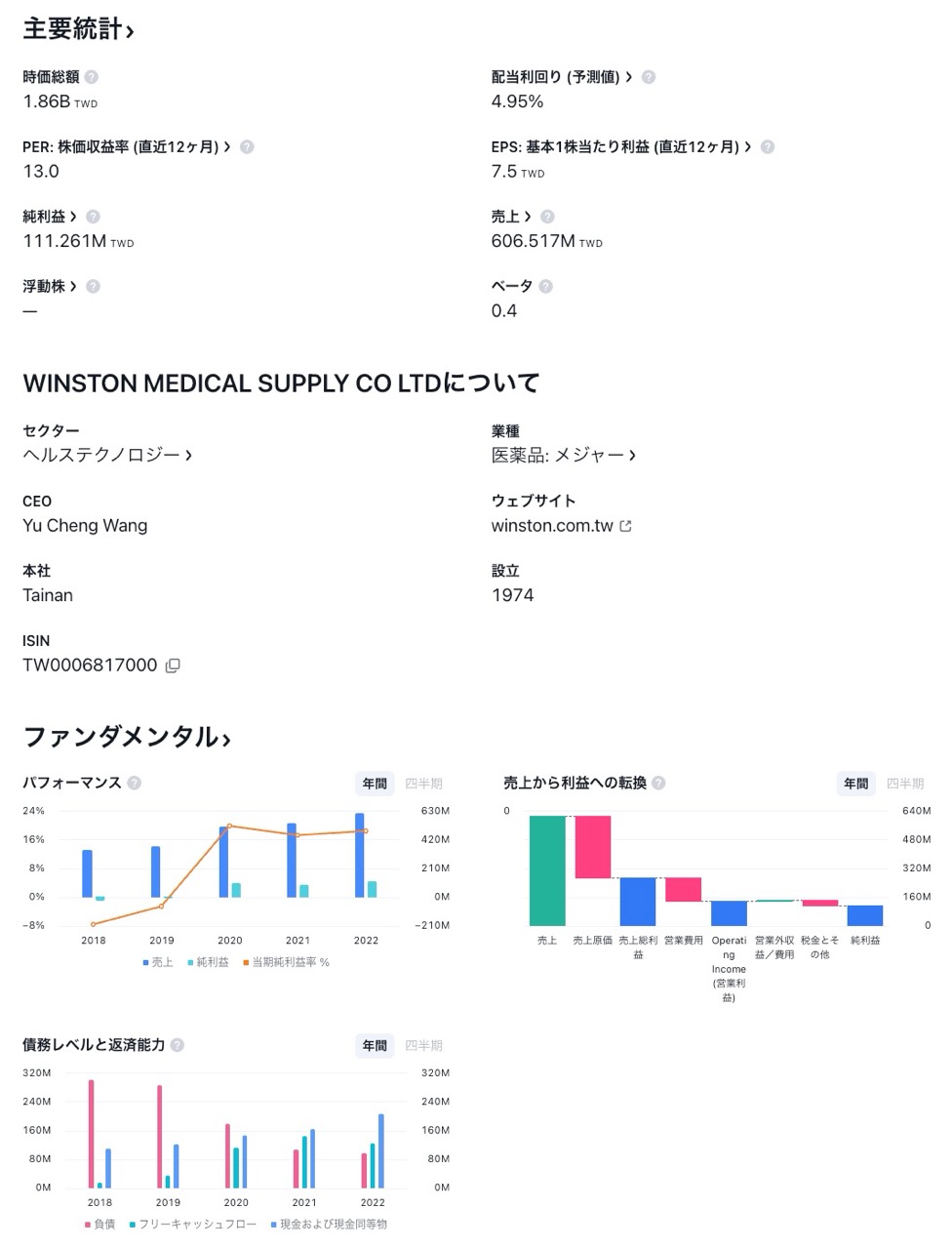
Task: Switch 債務レベルと返済能力 chart to 四半期
Action: click(423, 1046)
